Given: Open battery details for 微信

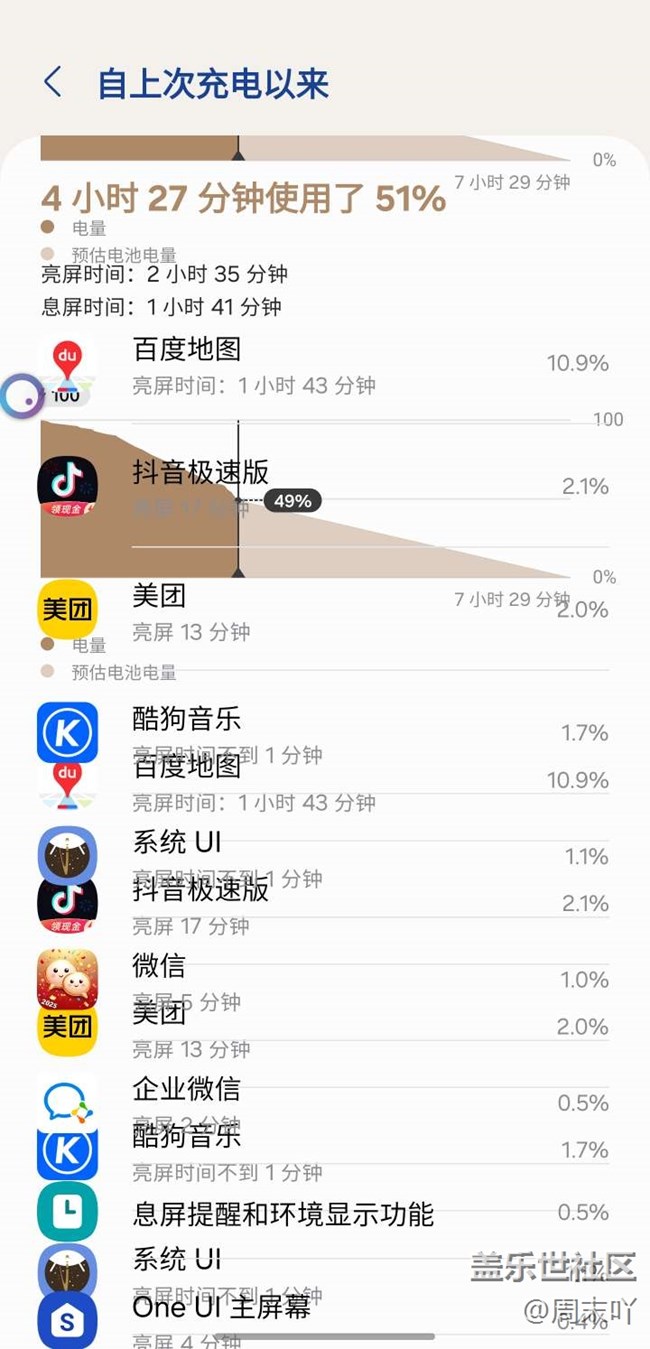Looking at the screenshot, I should pyautogui.click(x=324, y=980).
